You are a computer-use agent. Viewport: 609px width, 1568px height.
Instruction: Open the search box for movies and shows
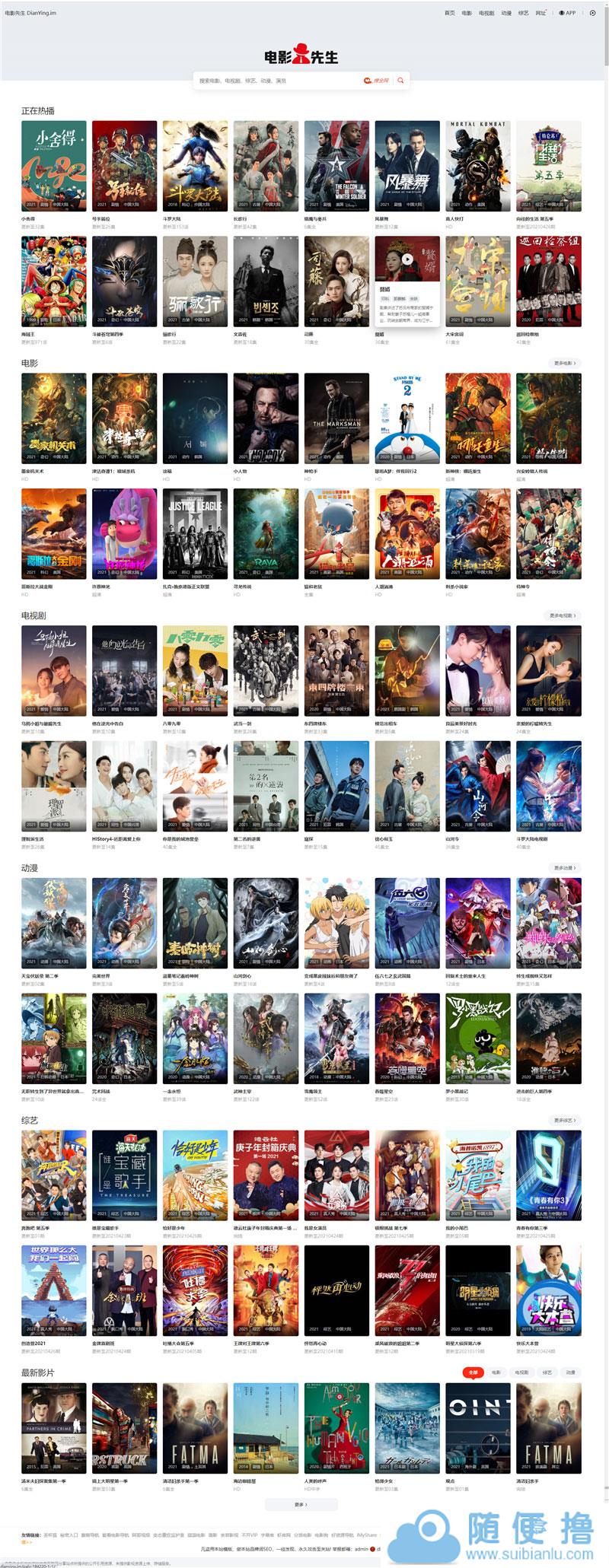tap(274, 80)
